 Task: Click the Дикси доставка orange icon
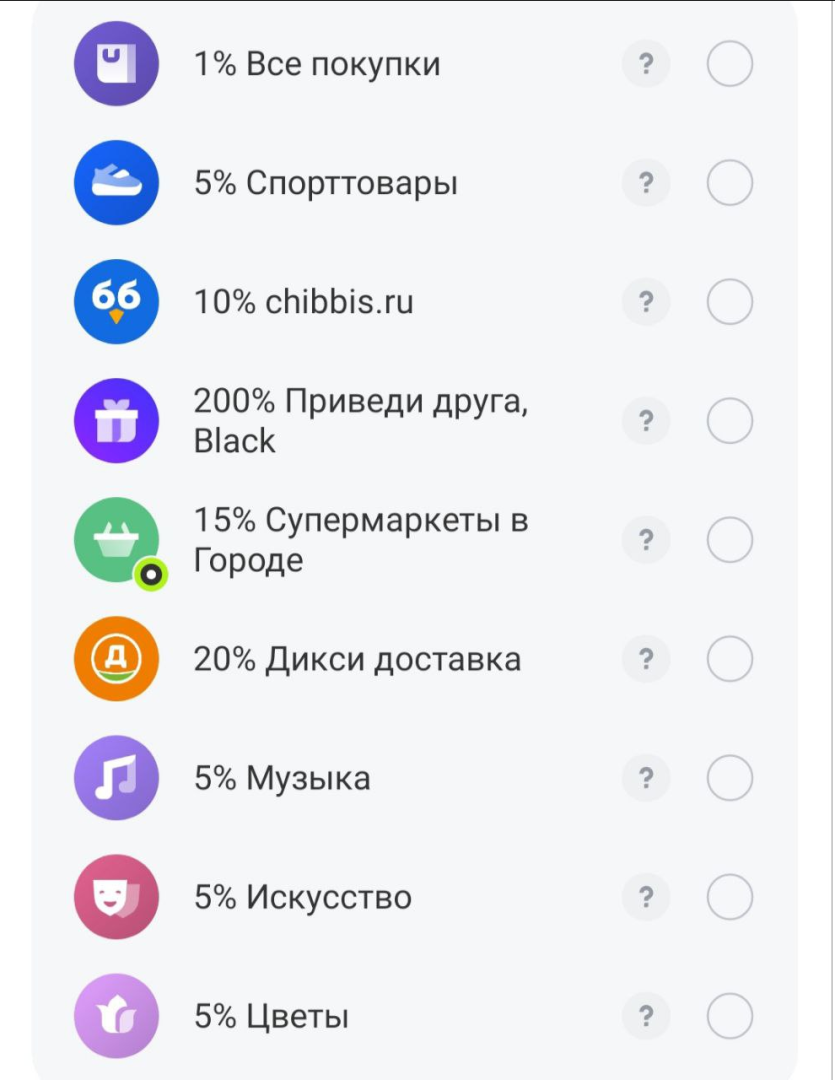(x=116, y=658)
